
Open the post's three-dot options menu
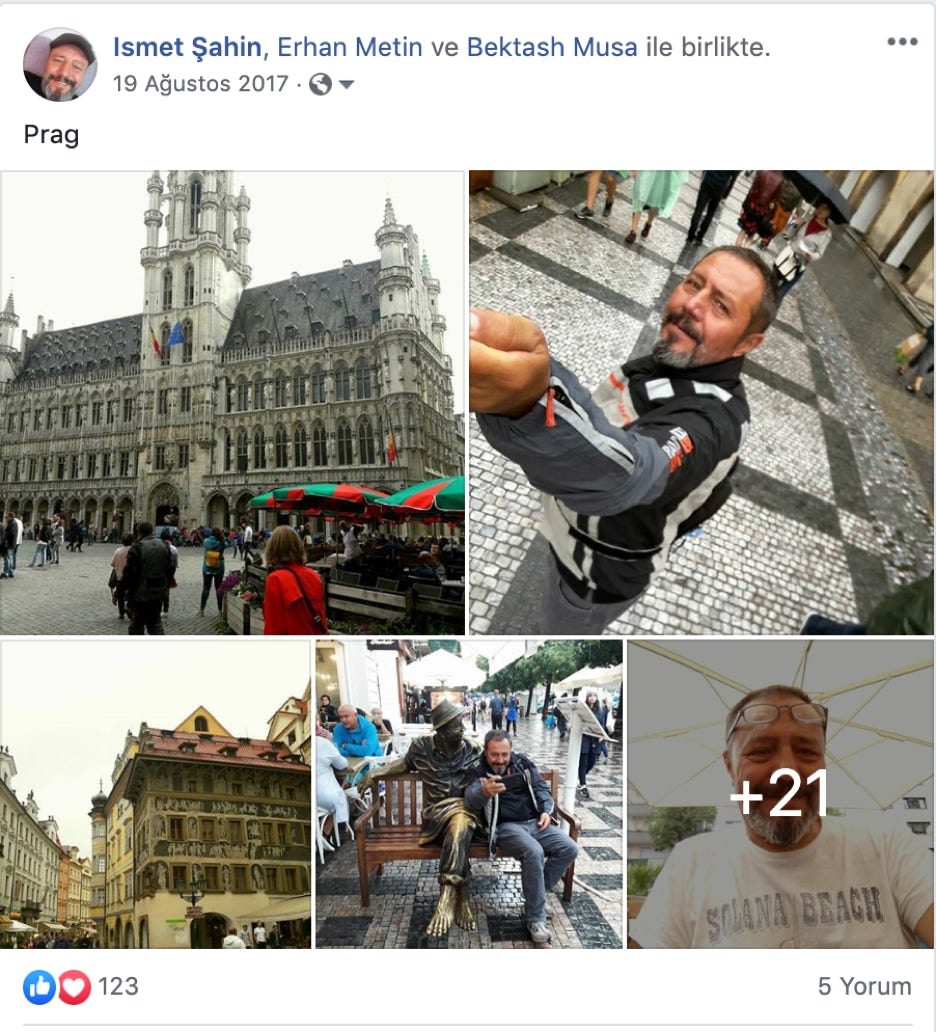tap(901, 42)
